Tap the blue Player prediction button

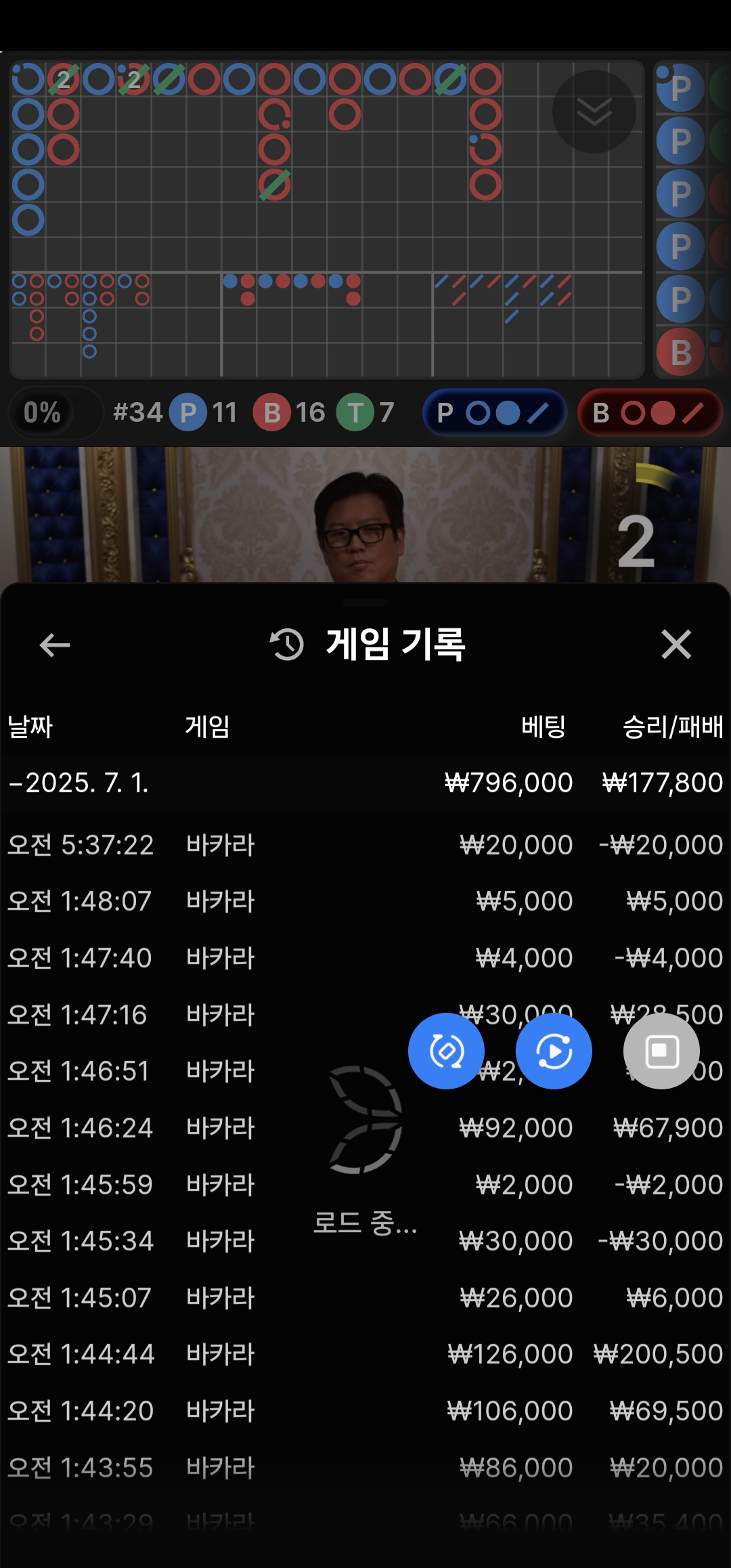[x=494, y=412]
